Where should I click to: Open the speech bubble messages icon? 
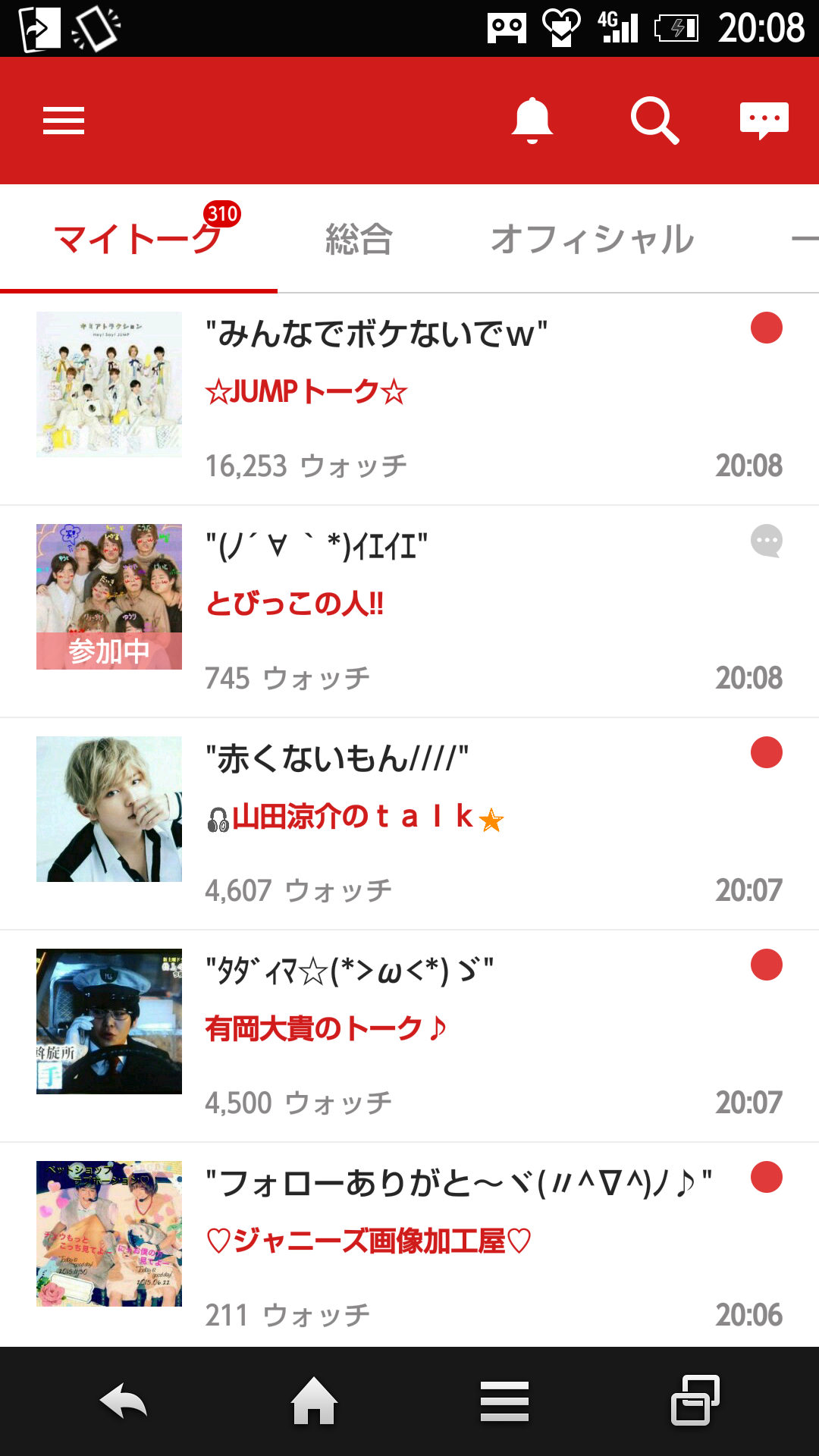pyautogui.click(x=764, y=121)
